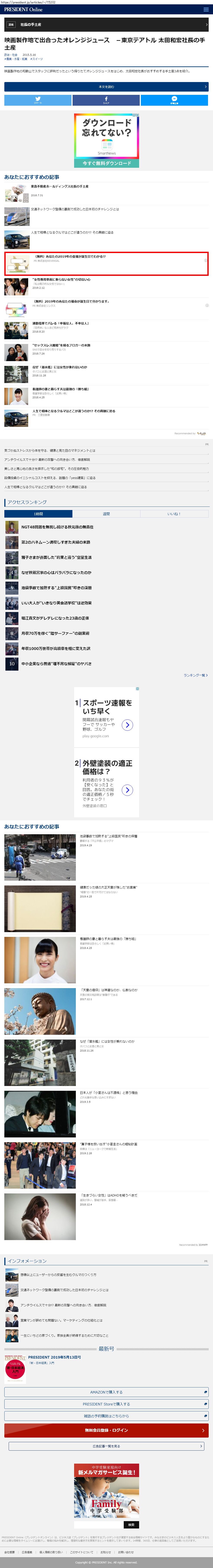Screen dimensions: 213x1568
Task: Switch ranking to the 週間 tab
Action: [107, 514]
